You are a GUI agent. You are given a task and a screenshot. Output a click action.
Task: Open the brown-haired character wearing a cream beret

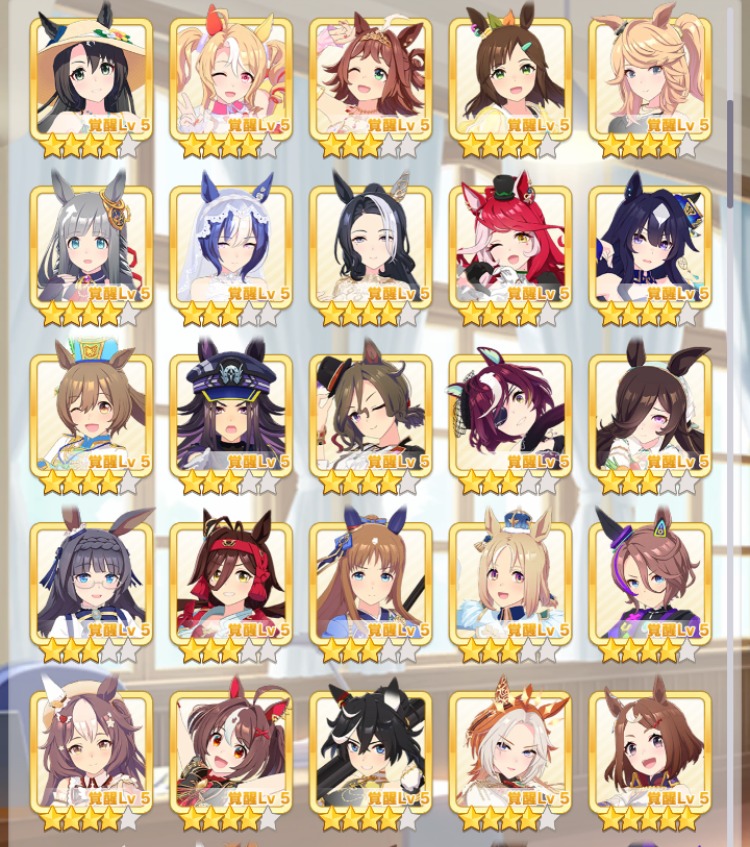pyautogui.click(x=91, y=750)
